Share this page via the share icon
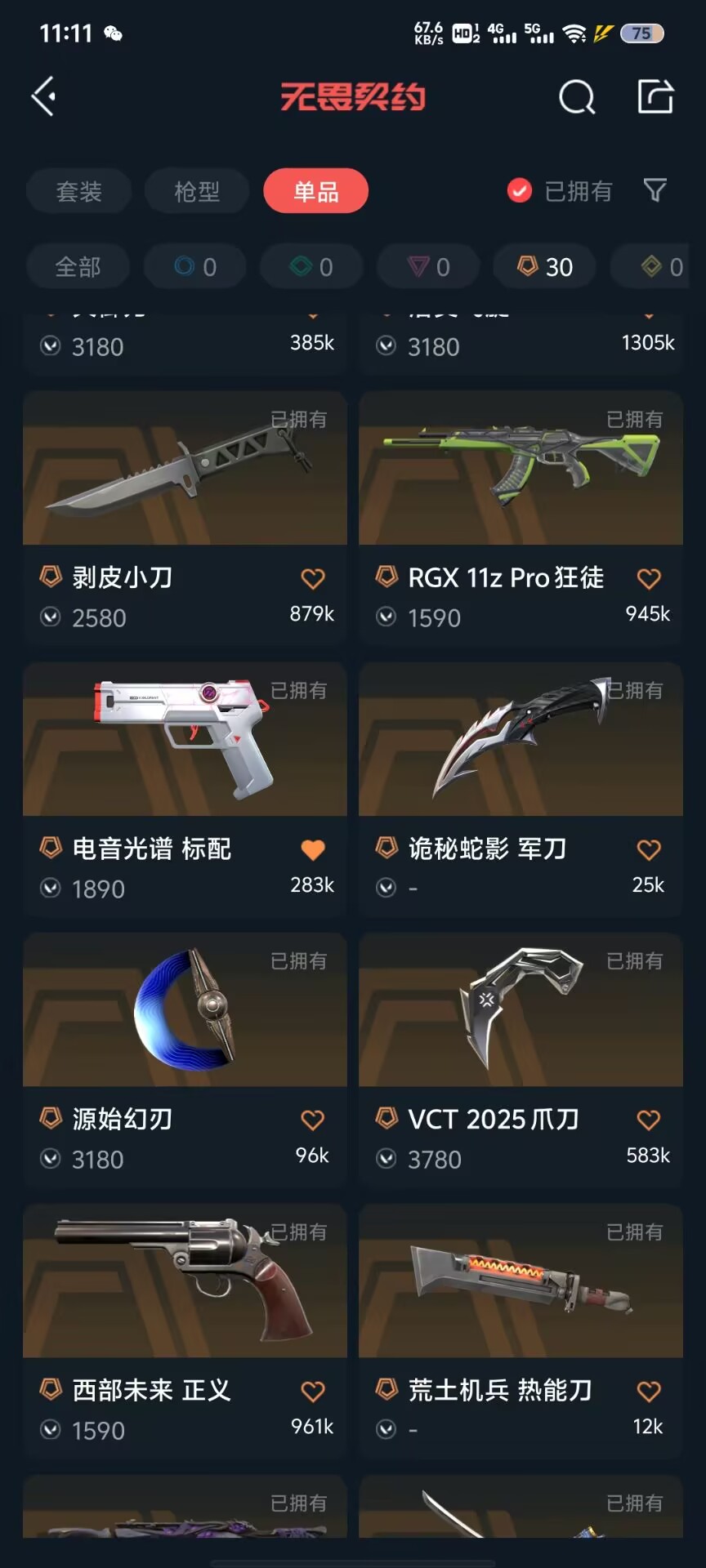Viewport: 706px width, 1568px height. click(655, 96)
